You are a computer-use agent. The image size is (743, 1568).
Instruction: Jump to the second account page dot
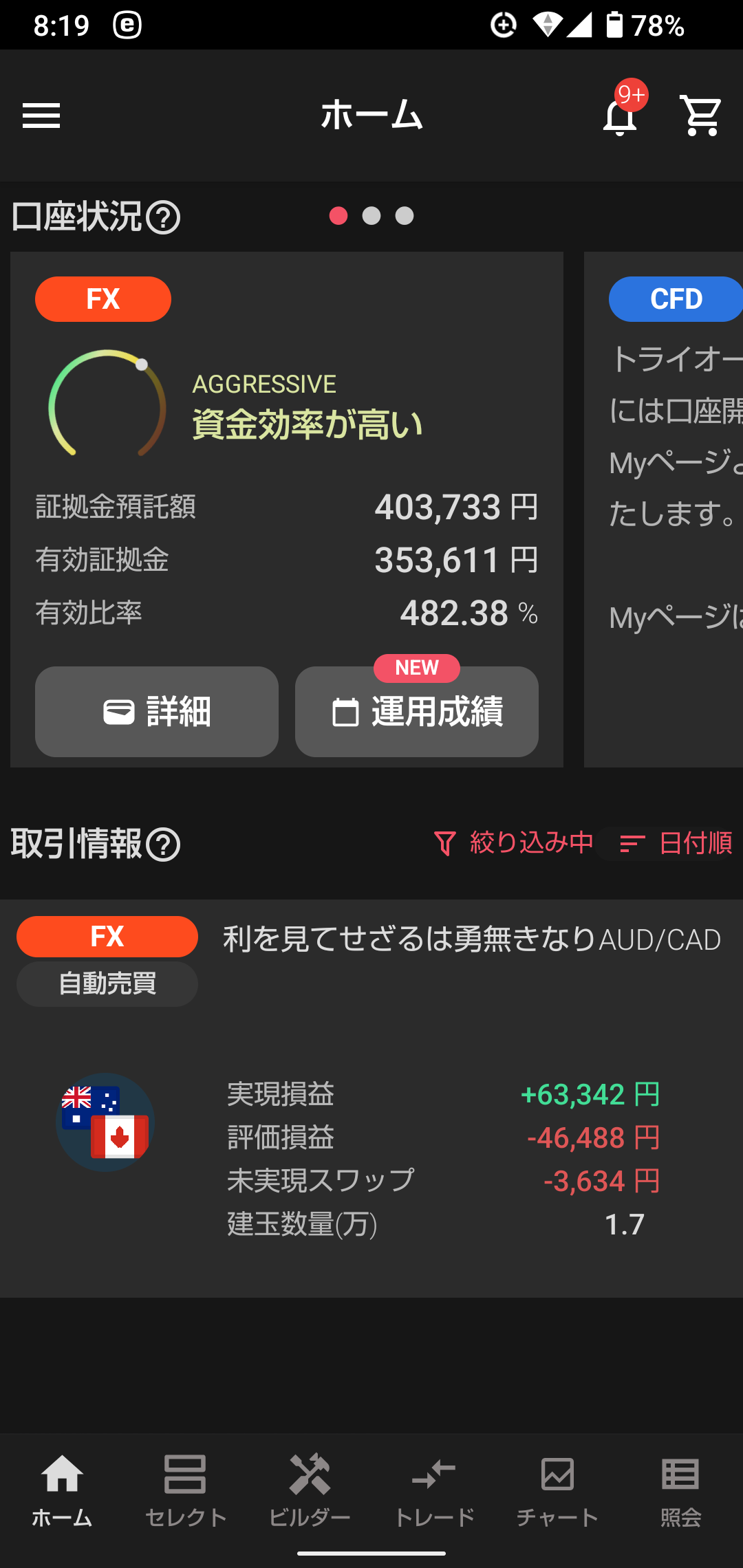pyautogui.click(x=371, y=216)
